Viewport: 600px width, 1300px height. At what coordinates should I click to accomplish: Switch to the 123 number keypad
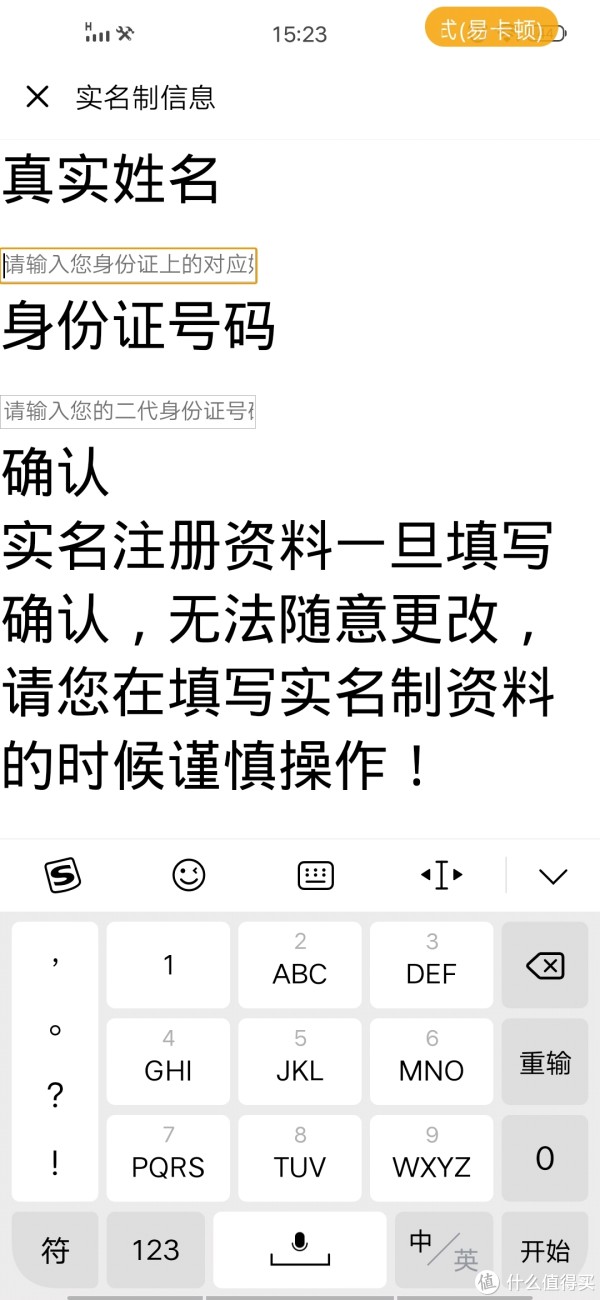pos(156,1250)
